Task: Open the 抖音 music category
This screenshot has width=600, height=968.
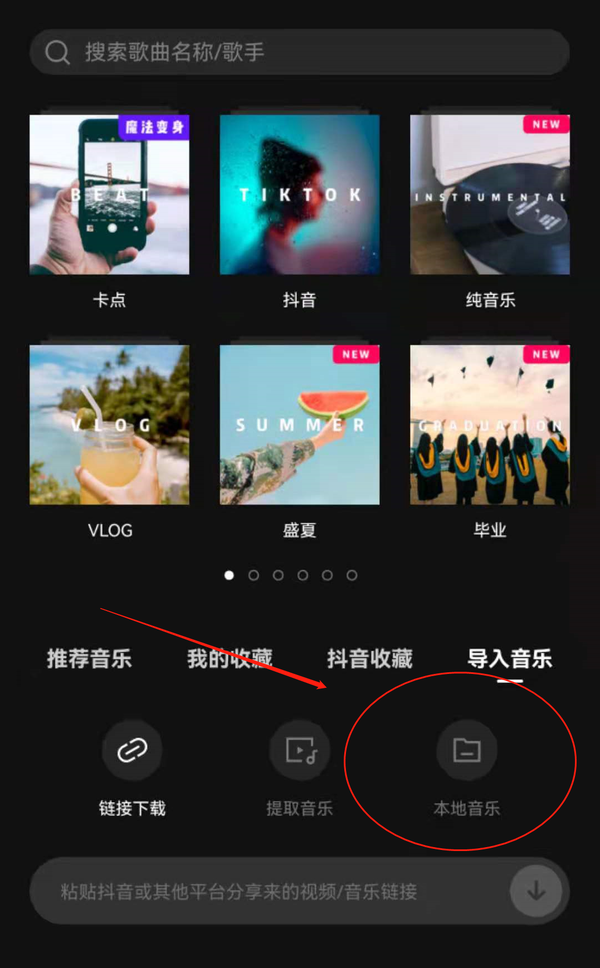Action: coord(299,195)
